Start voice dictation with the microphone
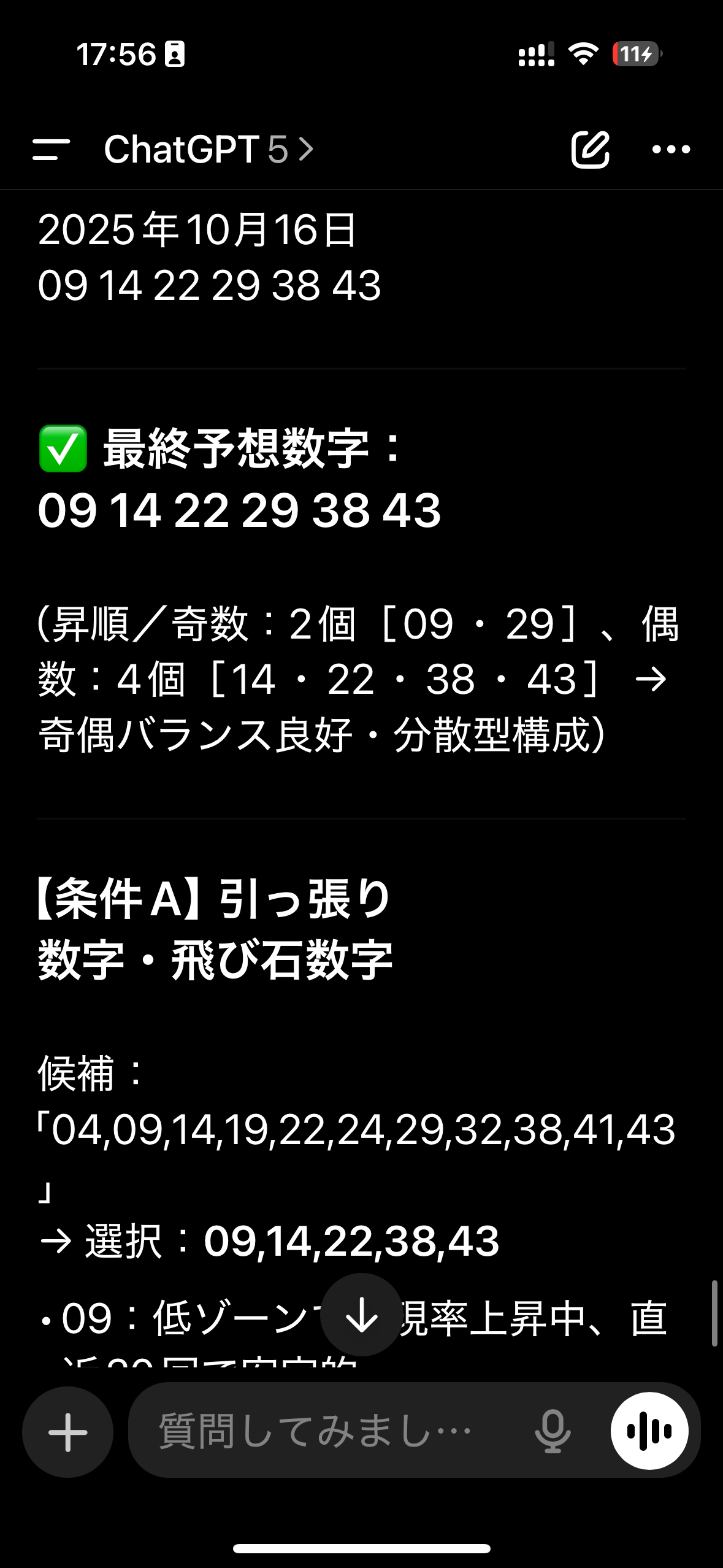The image size is (723, 1568). pos(553,1431)
